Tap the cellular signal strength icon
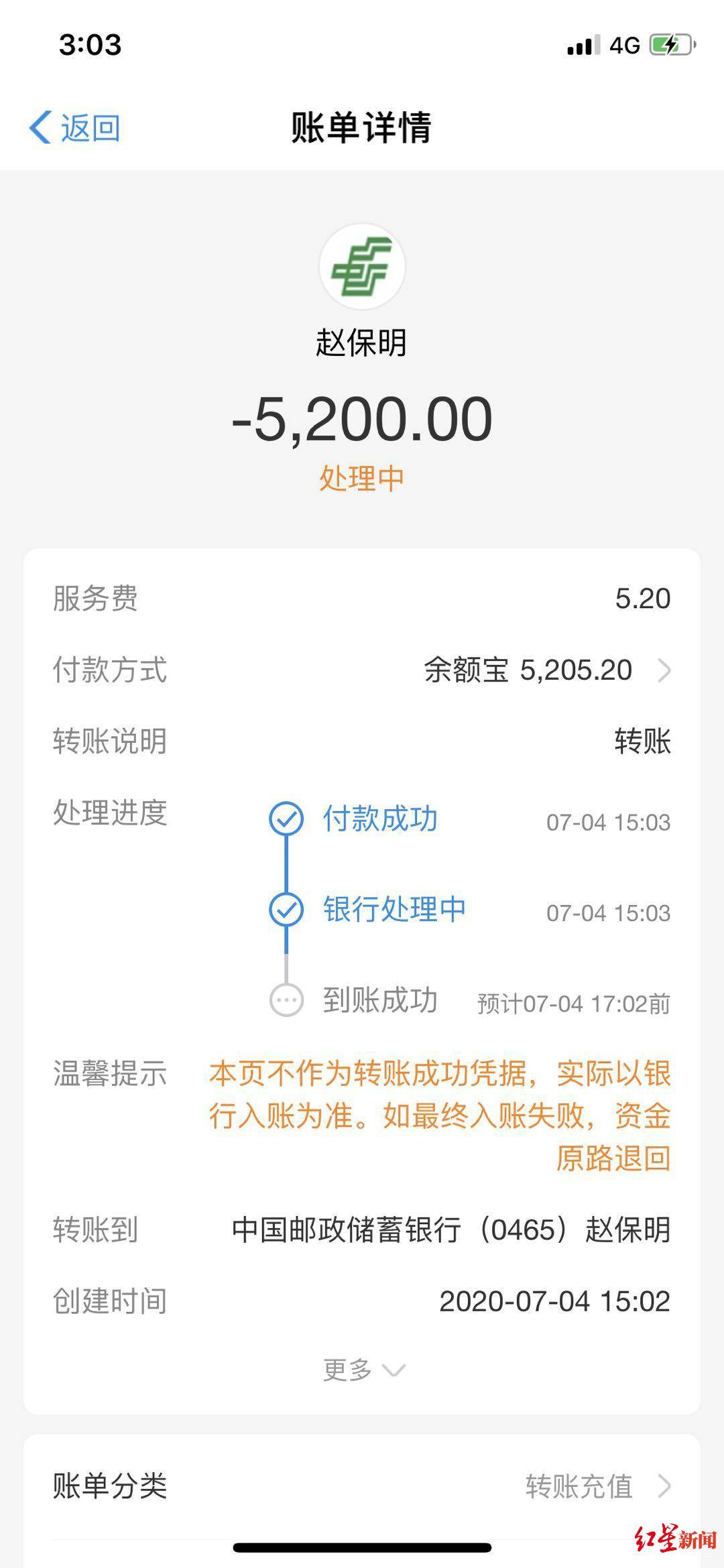The image size is (724, 1568). pos(583,44)
